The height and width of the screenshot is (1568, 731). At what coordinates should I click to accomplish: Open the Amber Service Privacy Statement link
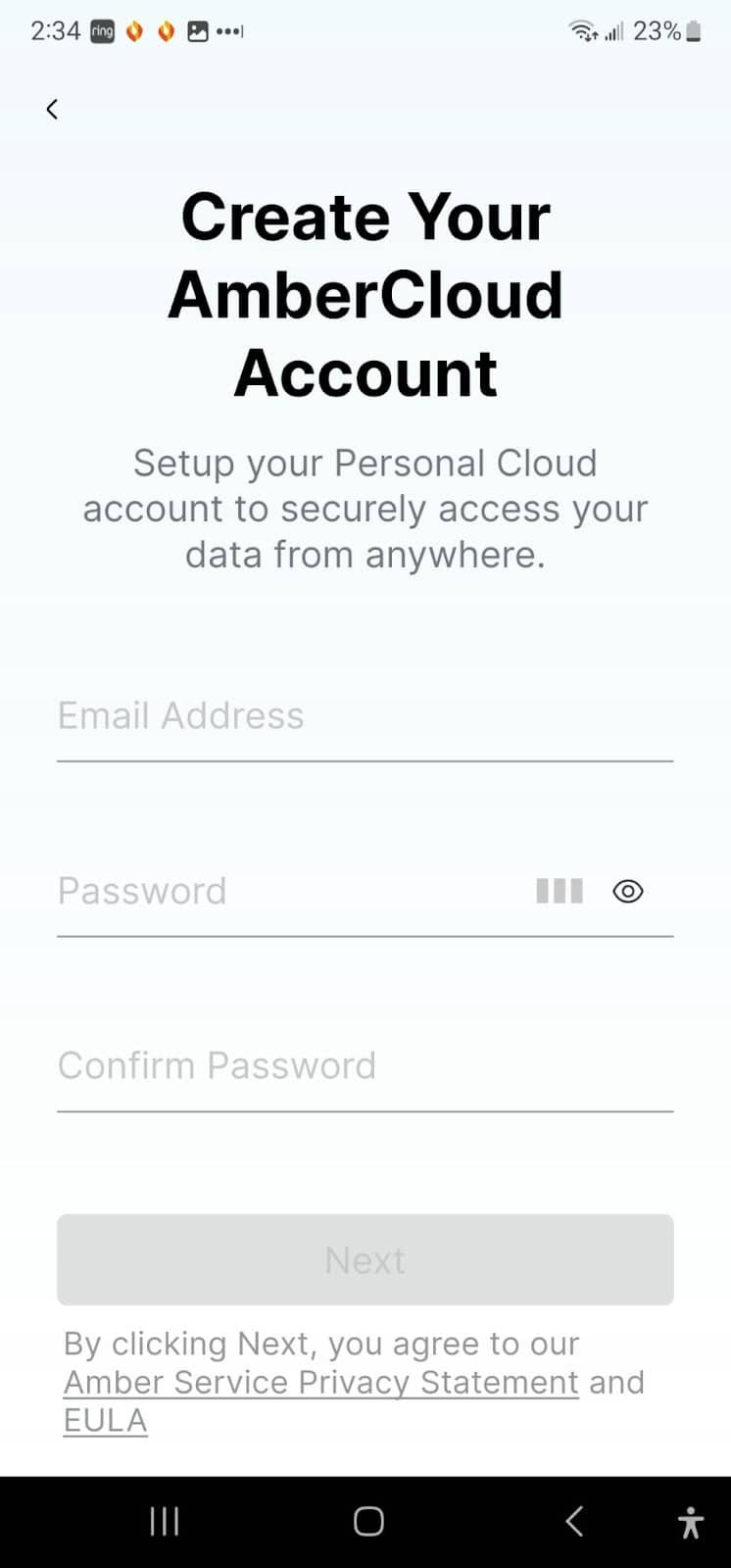click(x=320, y=1381)
